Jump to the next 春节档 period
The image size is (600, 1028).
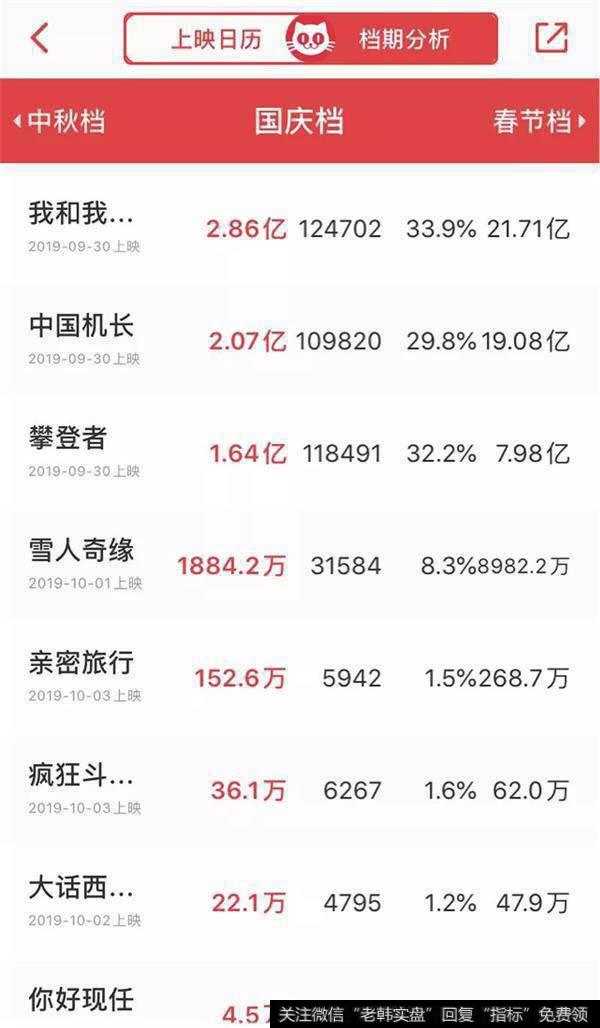540,121
